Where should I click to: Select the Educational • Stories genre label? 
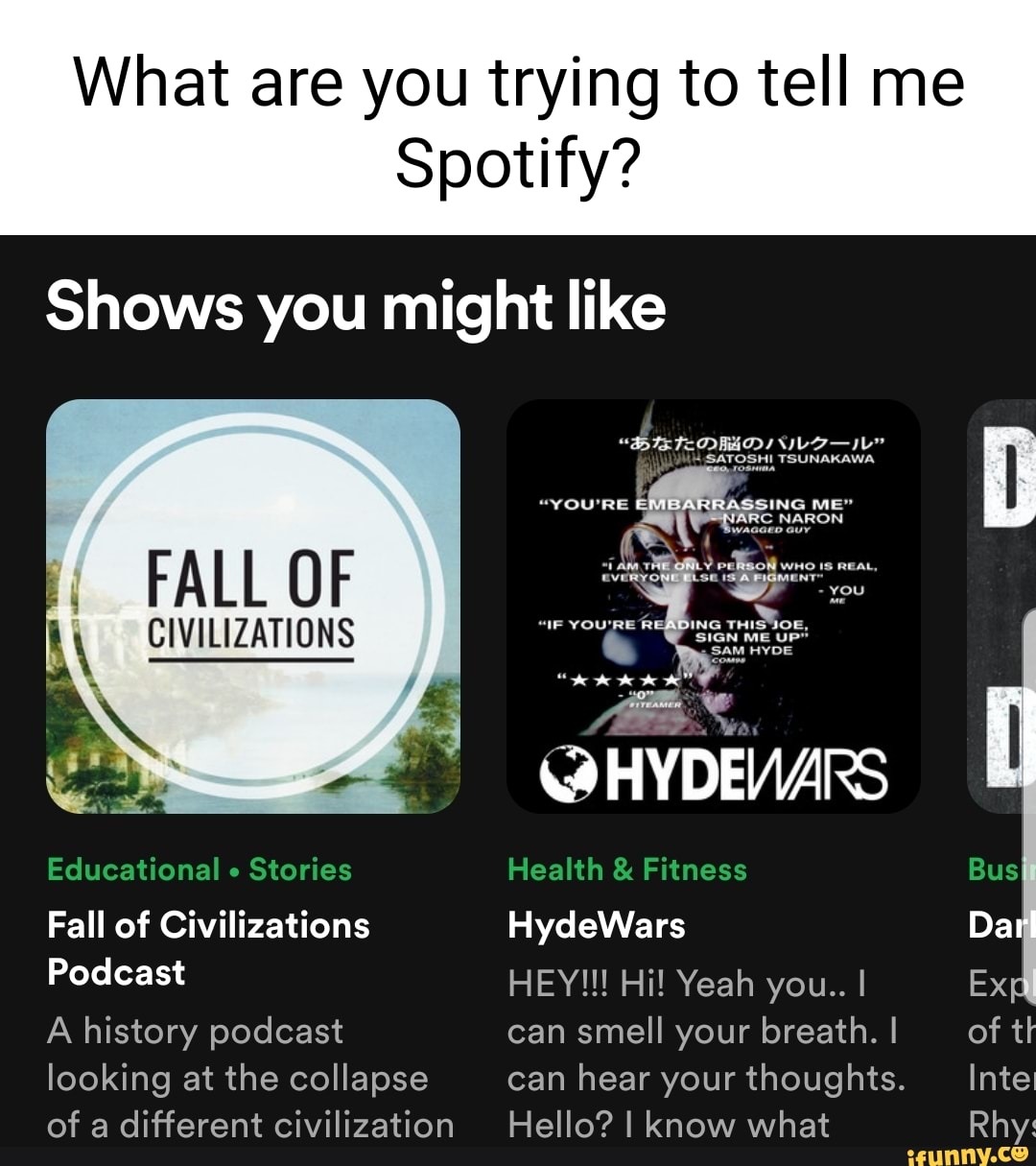(x=200, y=869)
